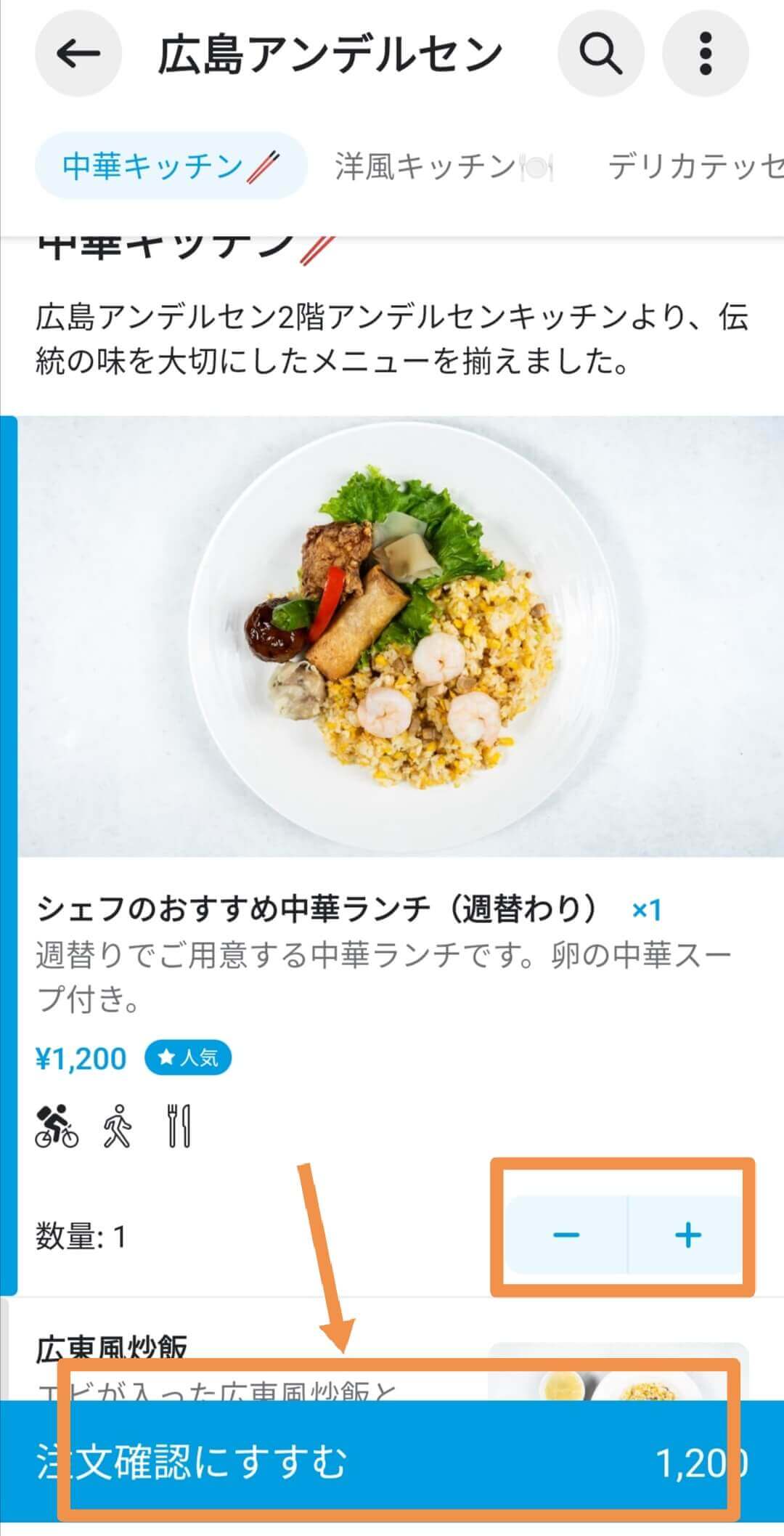This screenshot has width=784, height=1536.
Task: Increase quantity with the plus button
Action: [x=687, y=1235]
